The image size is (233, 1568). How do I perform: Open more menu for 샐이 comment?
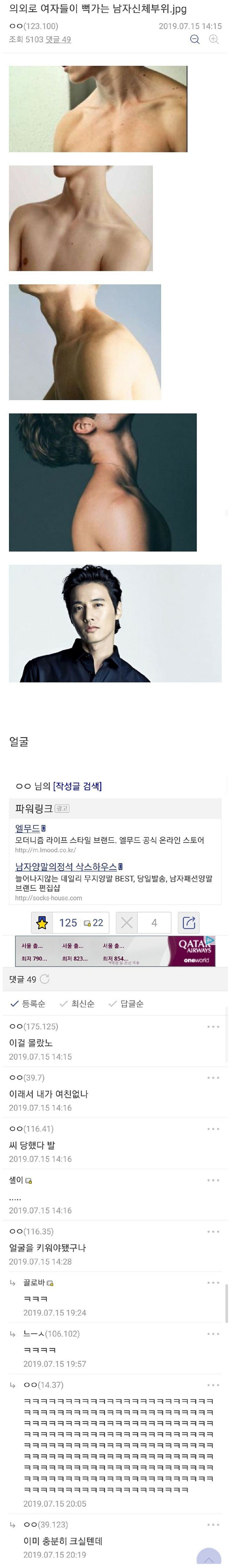click(x=213, y=1180)
